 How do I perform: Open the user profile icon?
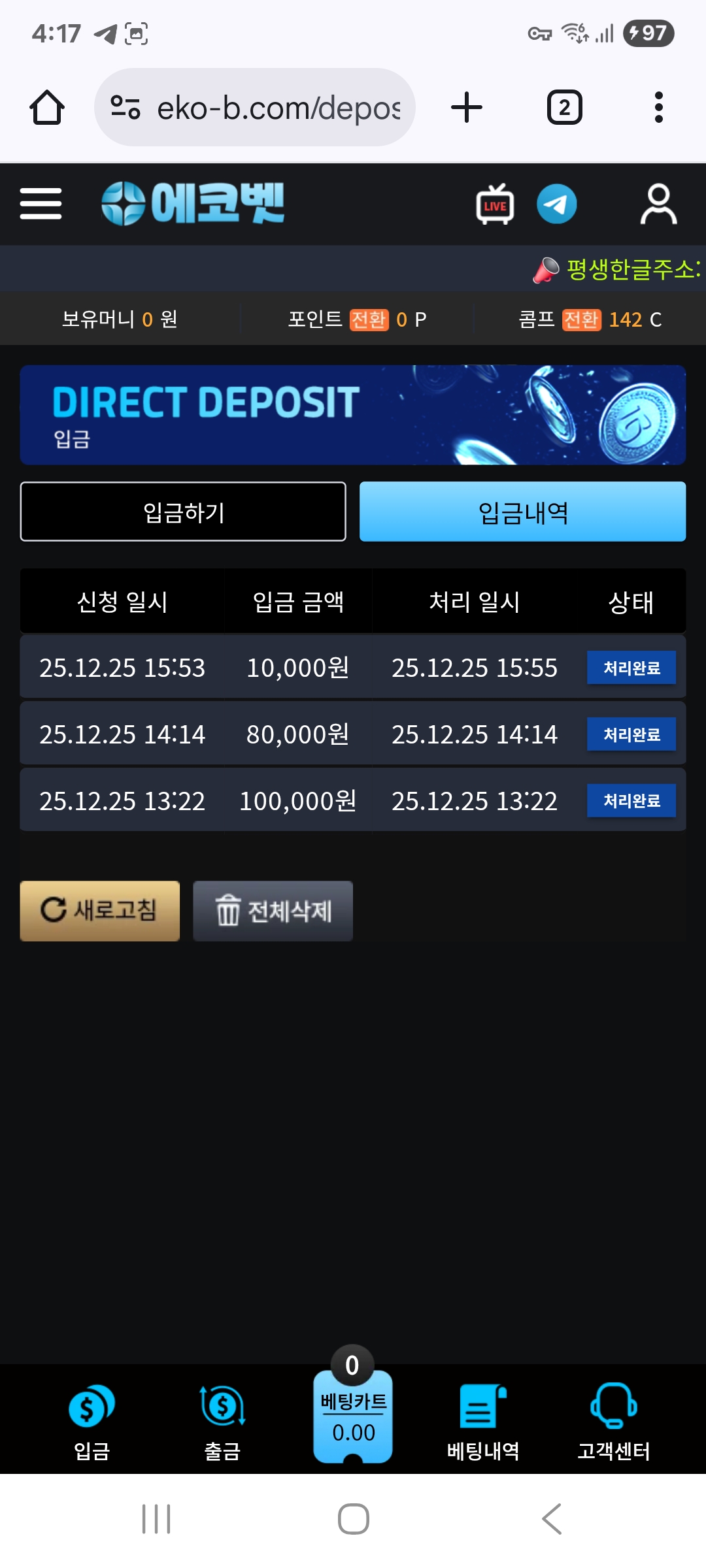658,204
